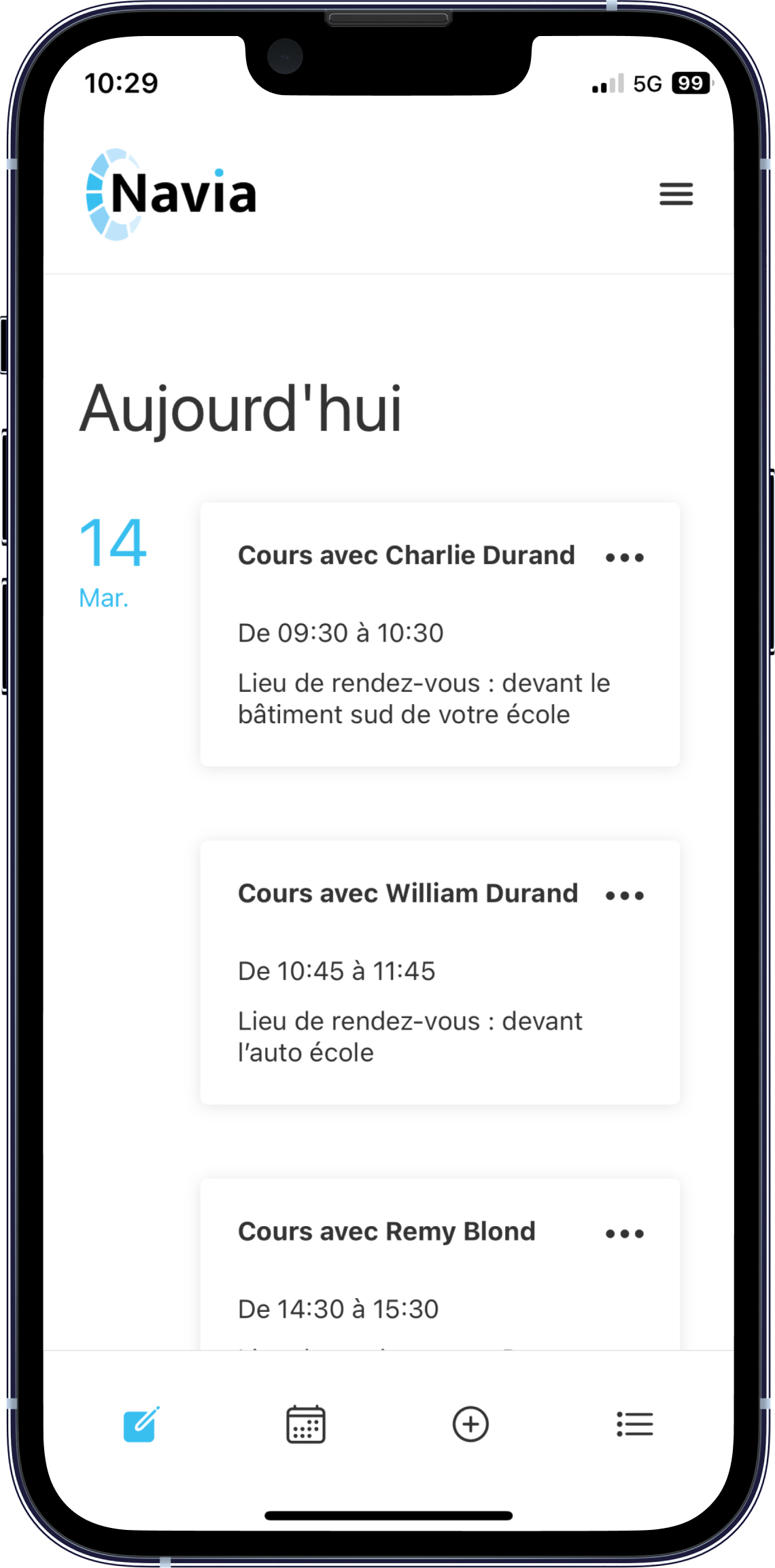Viewport: 775px width, 1568px height.
Task: Select the edit note tab
Action: (x=141, y=1424)
